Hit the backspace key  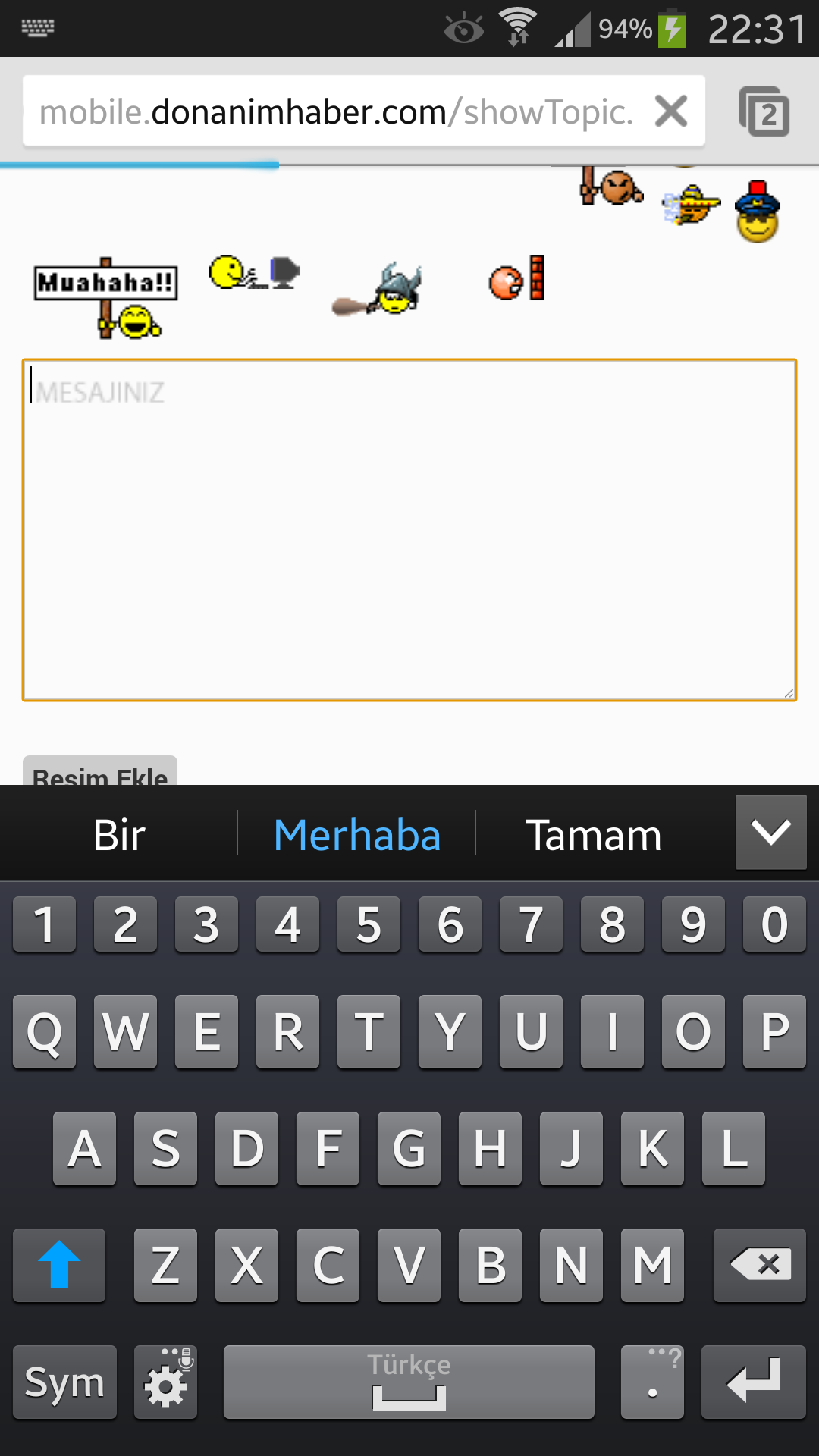point(759,1265)
